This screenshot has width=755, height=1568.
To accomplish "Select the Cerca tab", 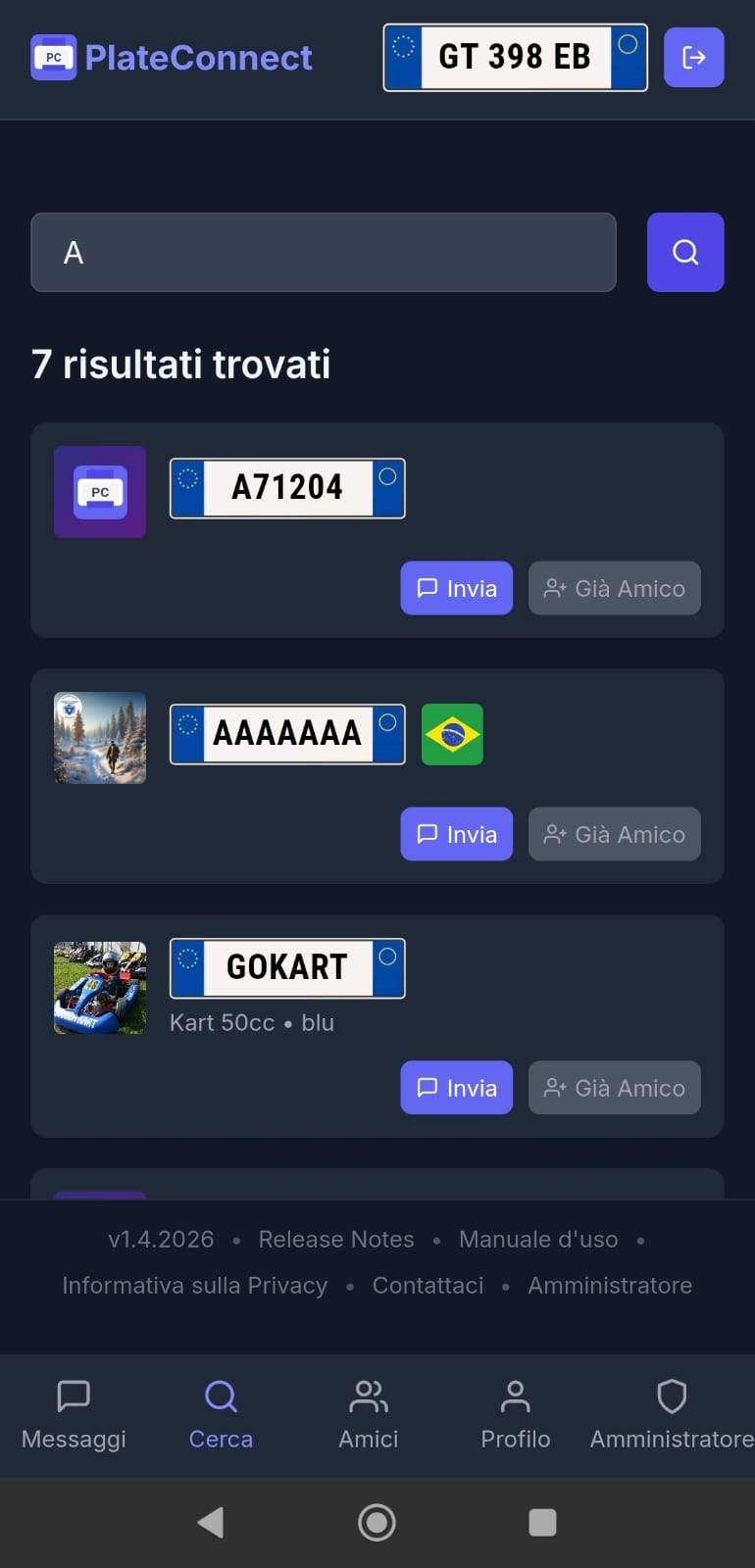I will [x=221, y=1414].
